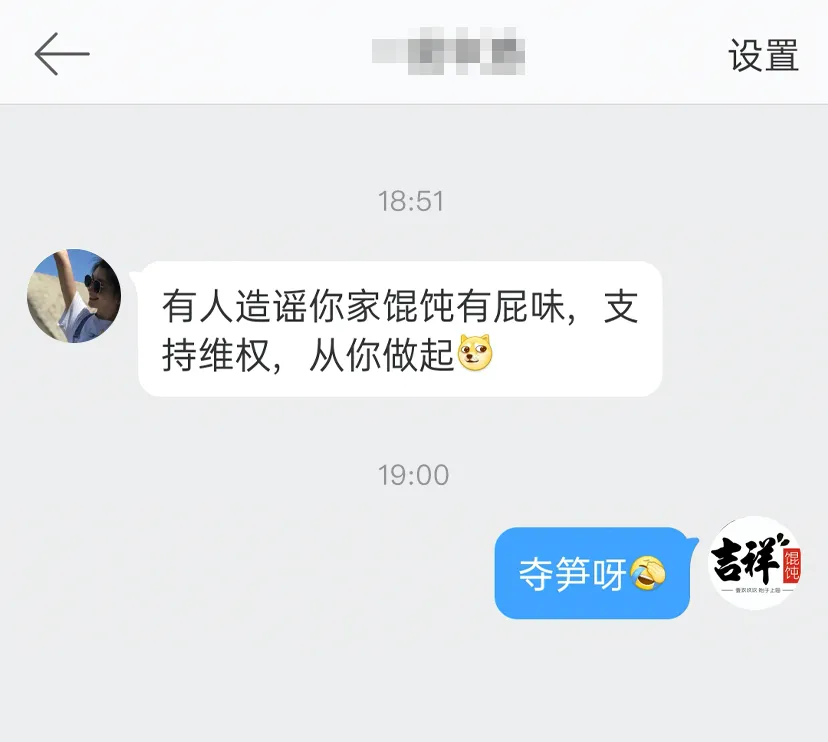Screen dimensions: 828x742
Task: Go back using the arrow icon
Action: coord(62,54)
